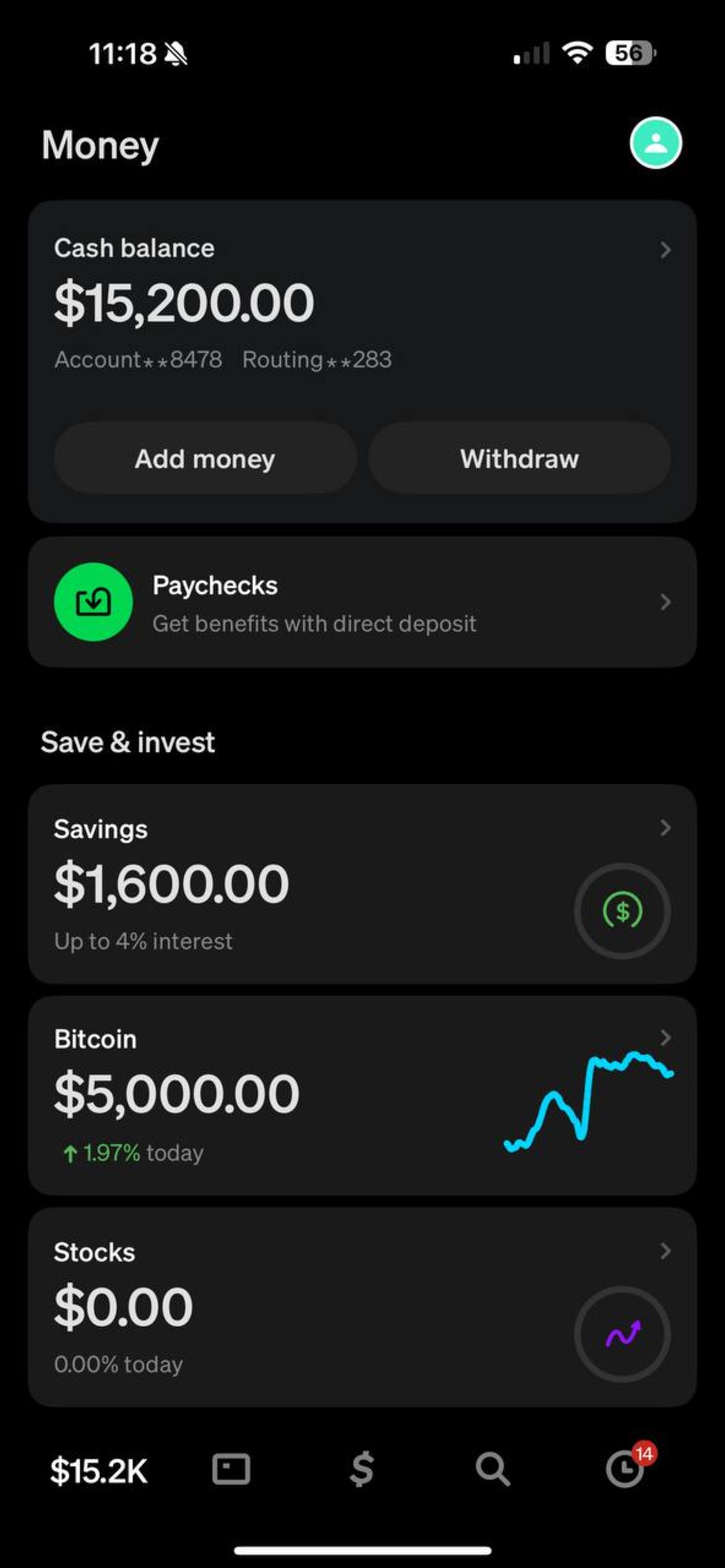Image resolution: width=725 pixels, height=1568 pixels.
Task: Open Paychecks direct deposit row
Action: 362,603
